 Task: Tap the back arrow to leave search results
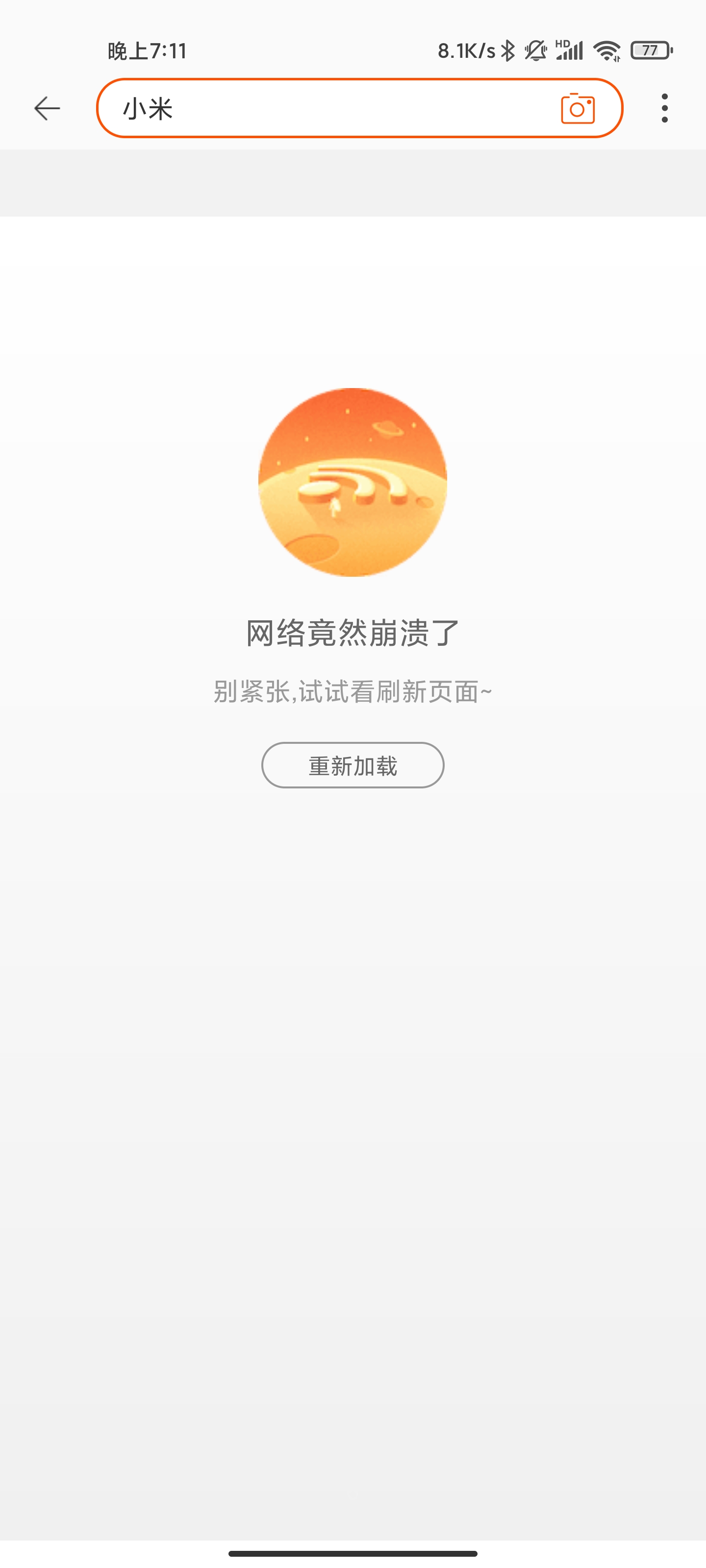tap(46, 107)
